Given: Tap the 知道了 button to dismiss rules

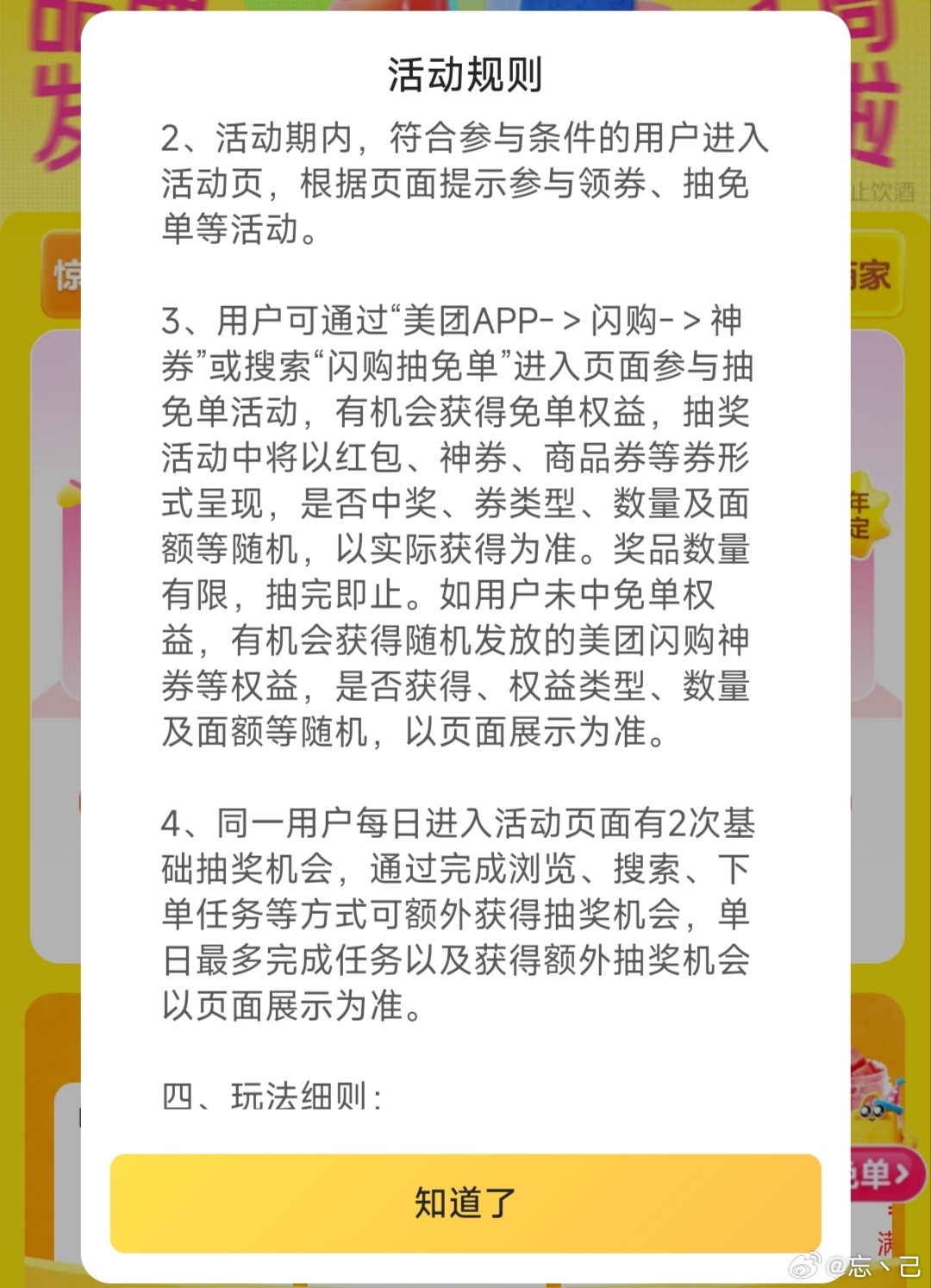Looking at the screenshot, I should (x=465, y=1203).
